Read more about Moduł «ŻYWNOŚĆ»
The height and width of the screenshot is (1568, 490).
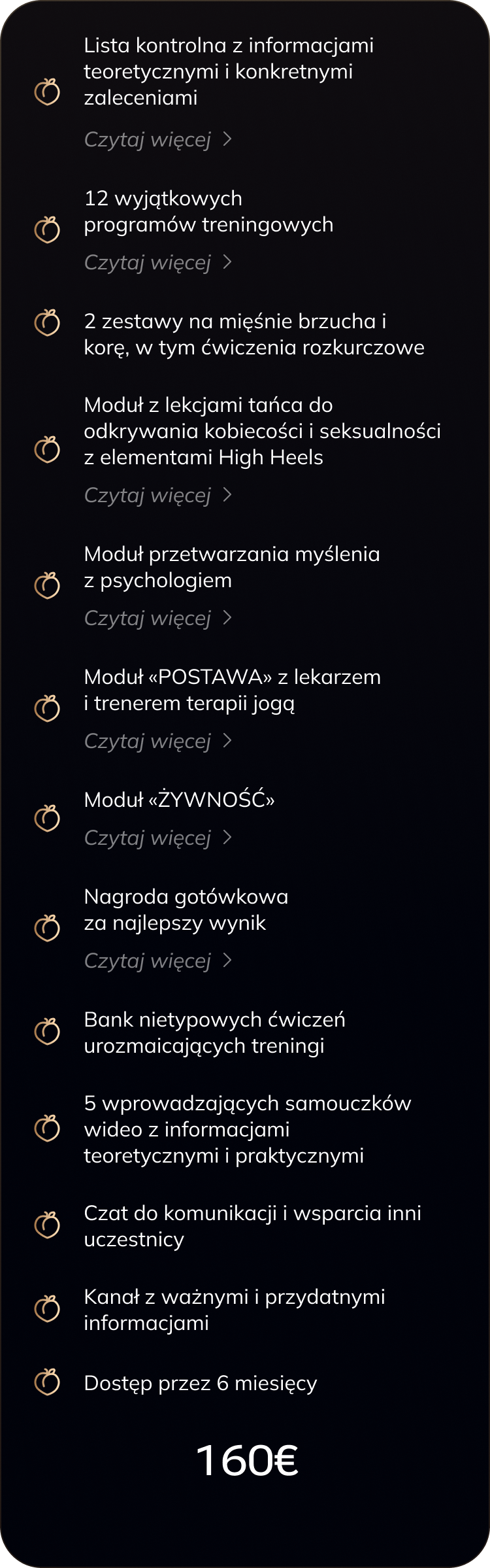[157, 838]
